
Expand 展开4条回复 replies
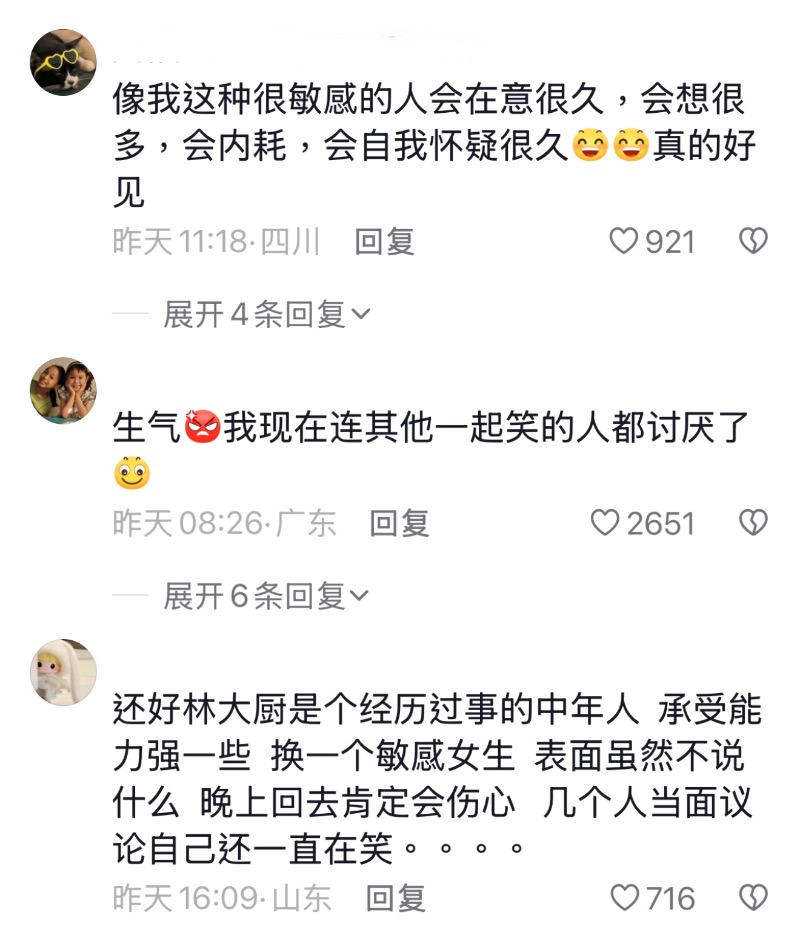point(266,315)
